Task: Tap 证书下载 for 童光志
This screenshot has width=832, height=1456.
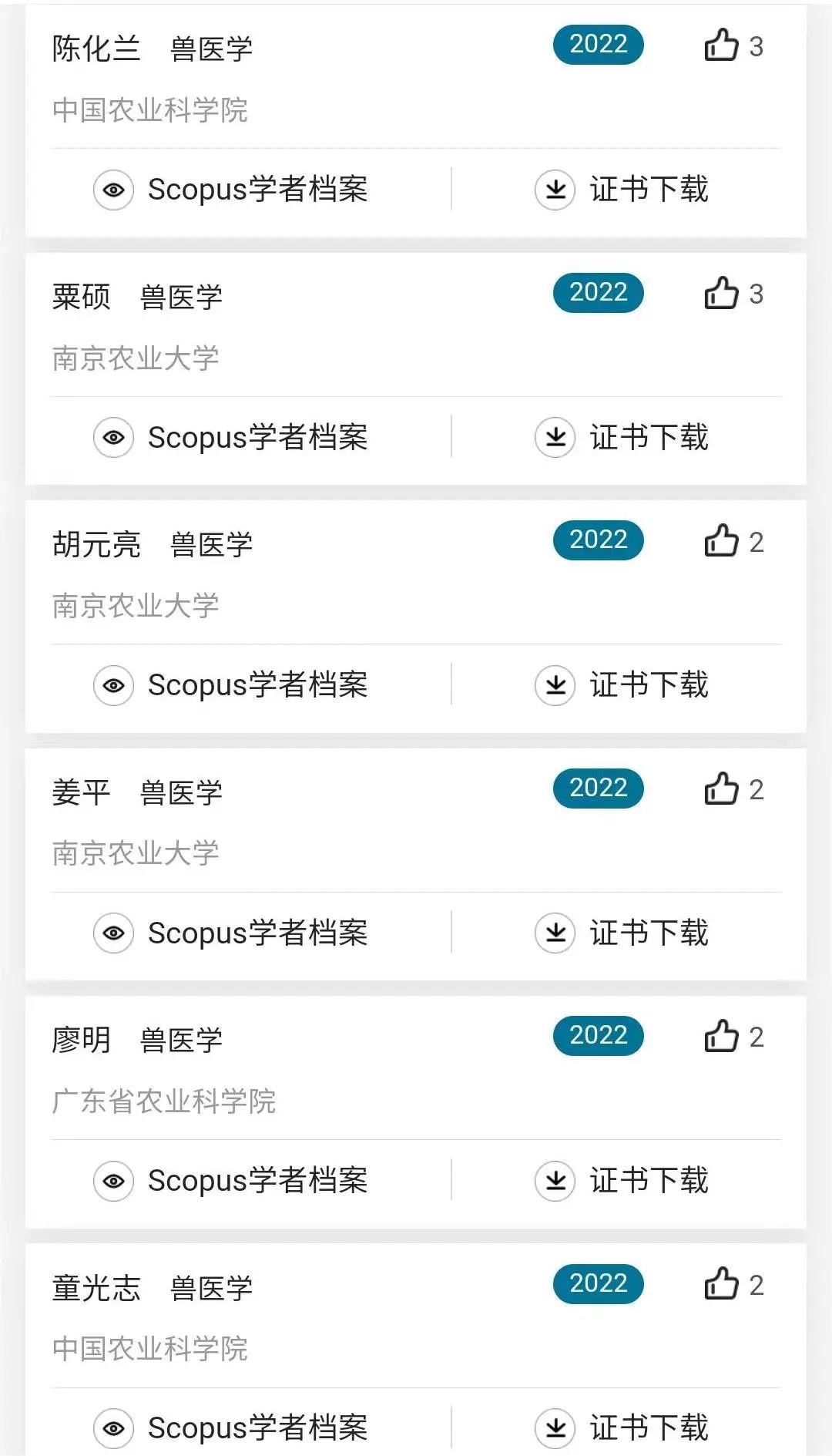Action: pyautogui.click(x=621, y=1428)
